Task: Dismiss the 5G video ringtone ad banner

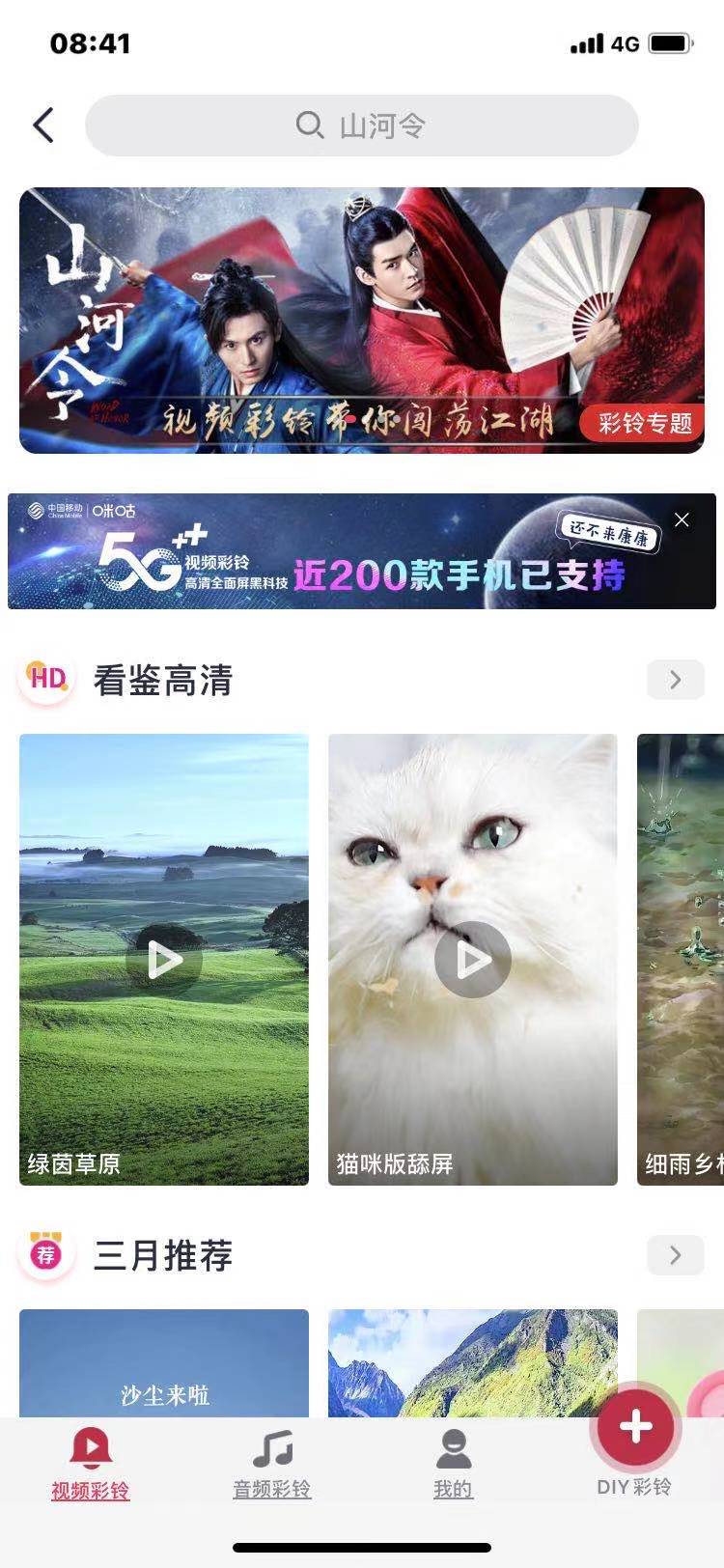Action: 682,519
